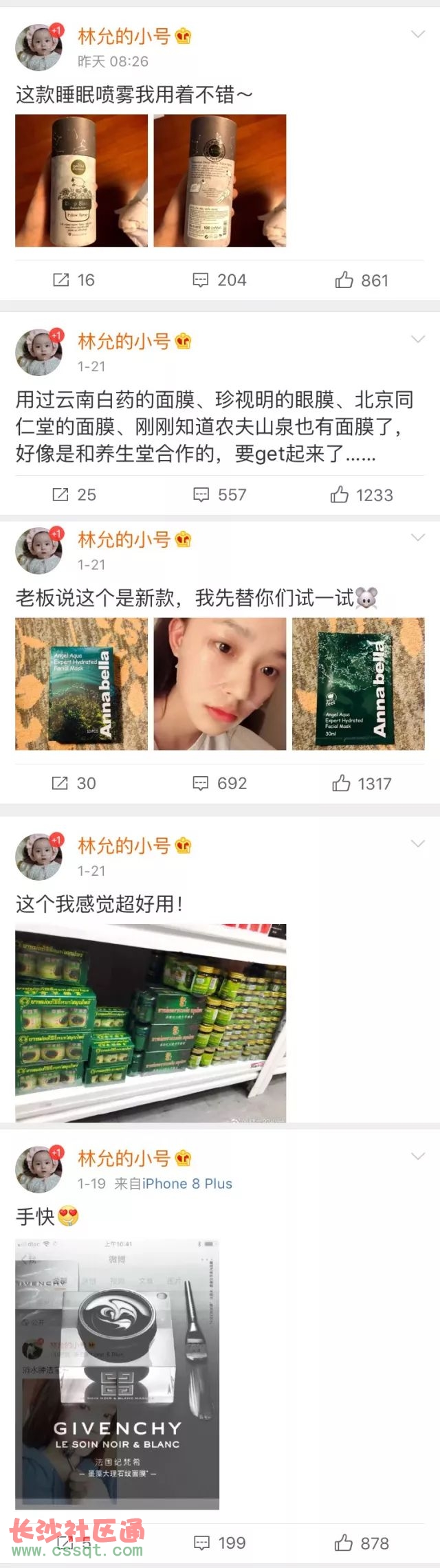Open the 692 comments on the Annabella post
440x1568 pixels.
coord(219,784)
